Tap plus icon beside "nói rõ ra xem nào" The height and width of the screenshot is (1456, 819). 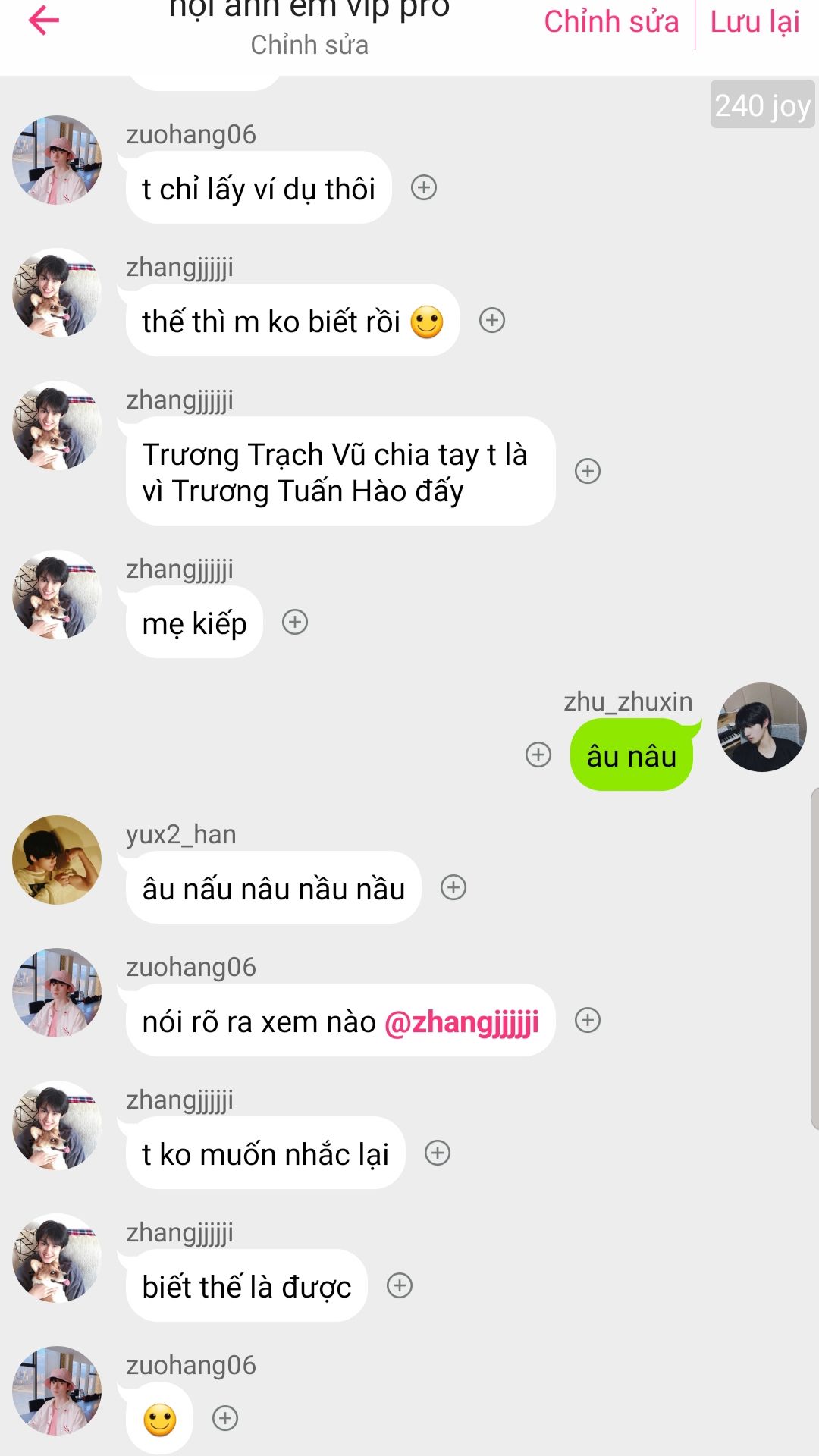[x=588, y=1020]
